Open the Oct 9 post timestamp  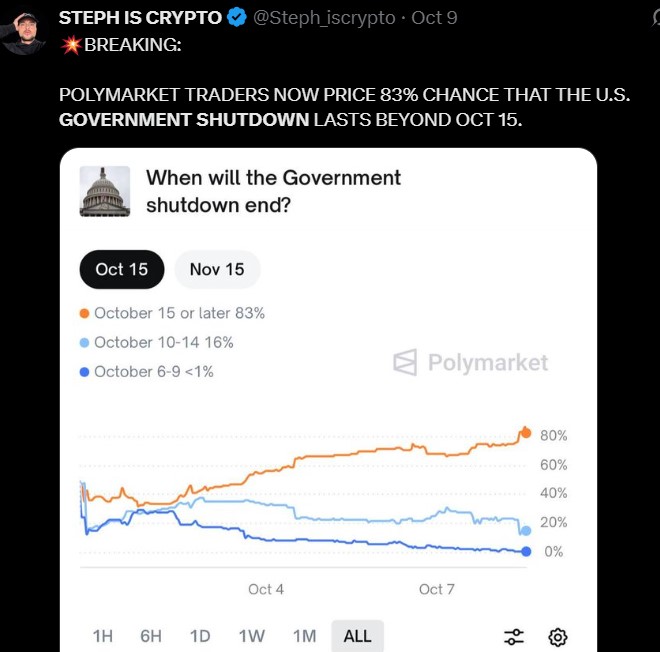tap(434, 19)
